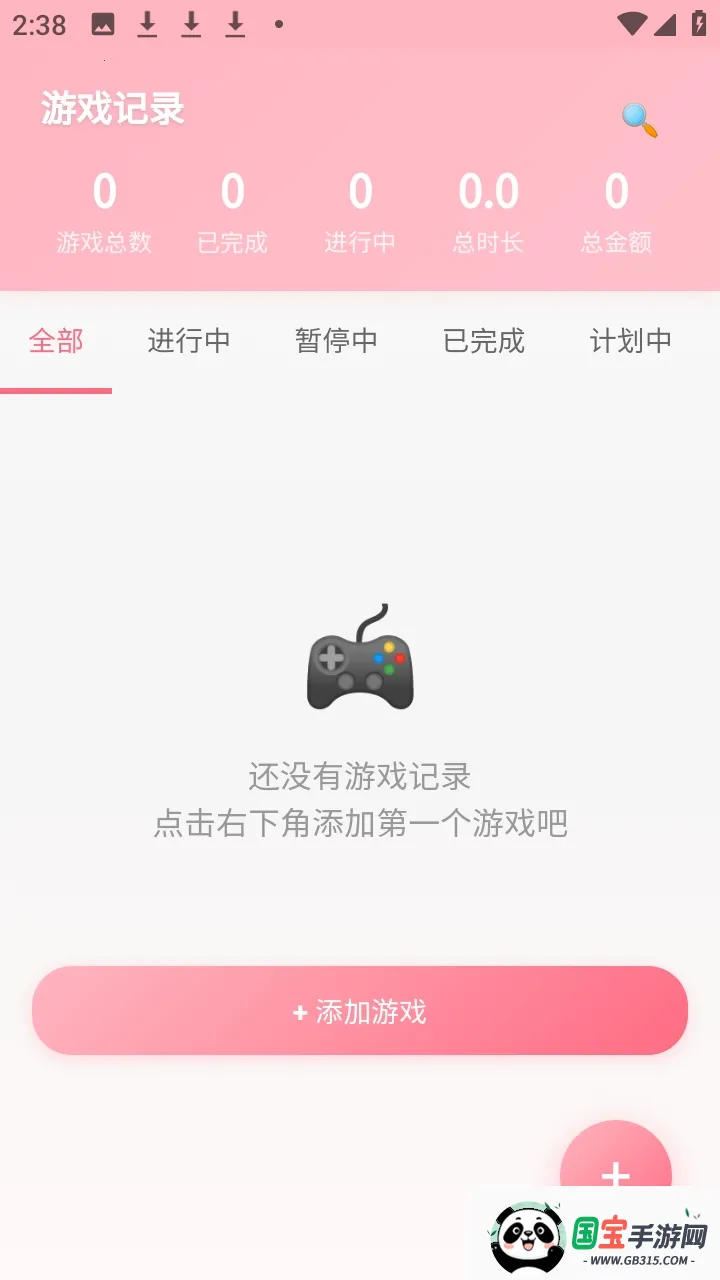This screenshot has width=720, height=1280.
Task: Click the gallery icon in status bar
Action: tap(101, 22)
